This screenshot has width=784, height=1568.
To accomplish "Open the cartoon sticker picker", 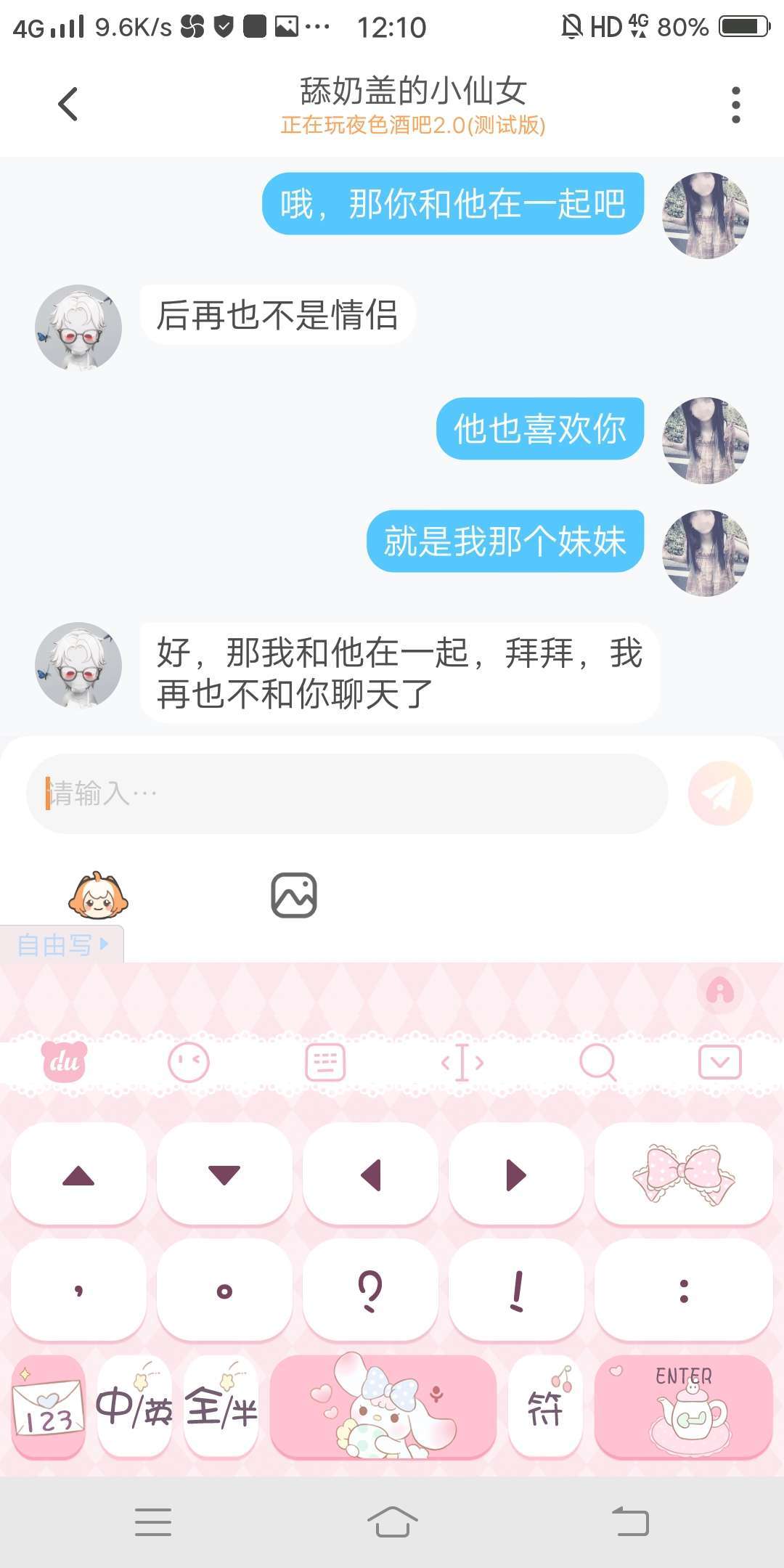I will [98, 896].
